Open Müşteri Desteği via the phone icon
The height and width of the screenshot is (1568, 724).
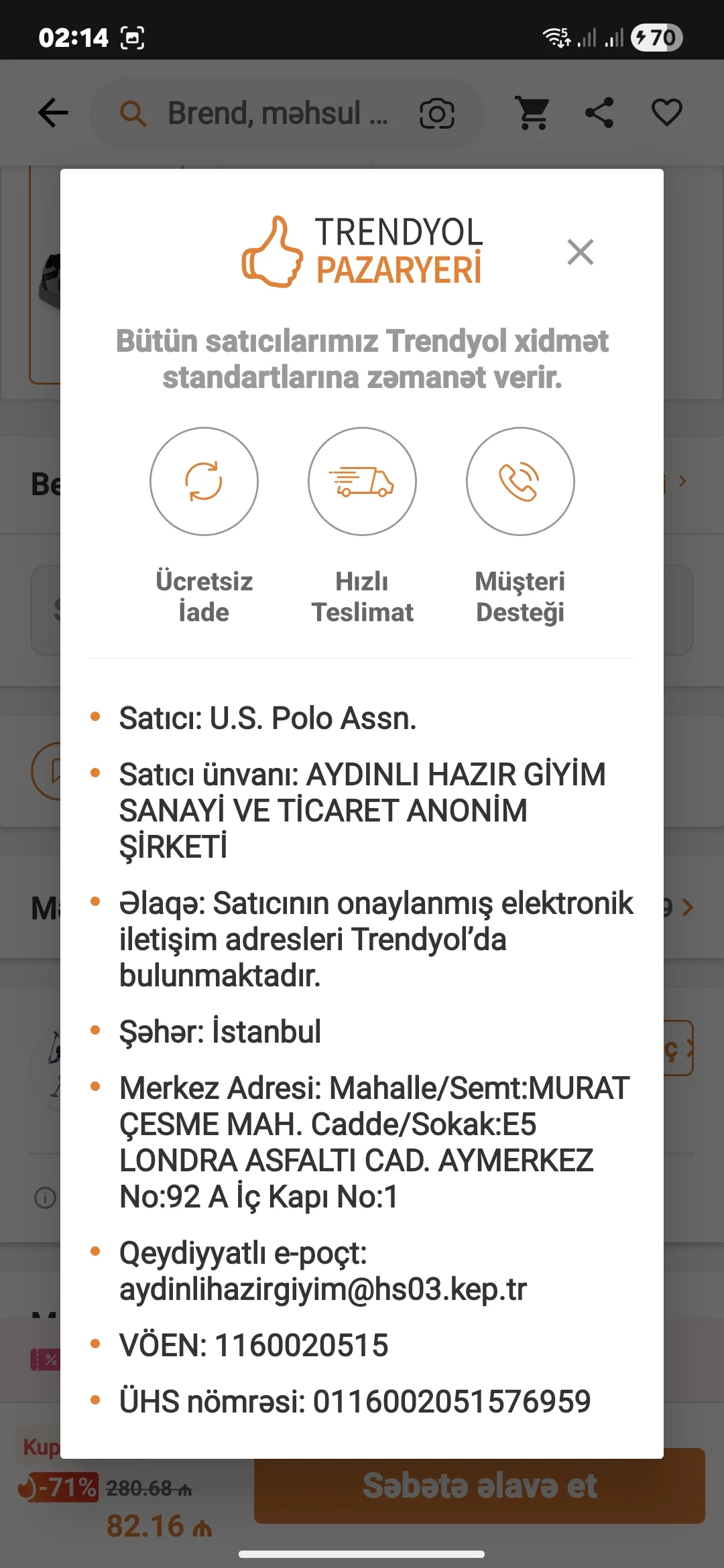point(521,482)
